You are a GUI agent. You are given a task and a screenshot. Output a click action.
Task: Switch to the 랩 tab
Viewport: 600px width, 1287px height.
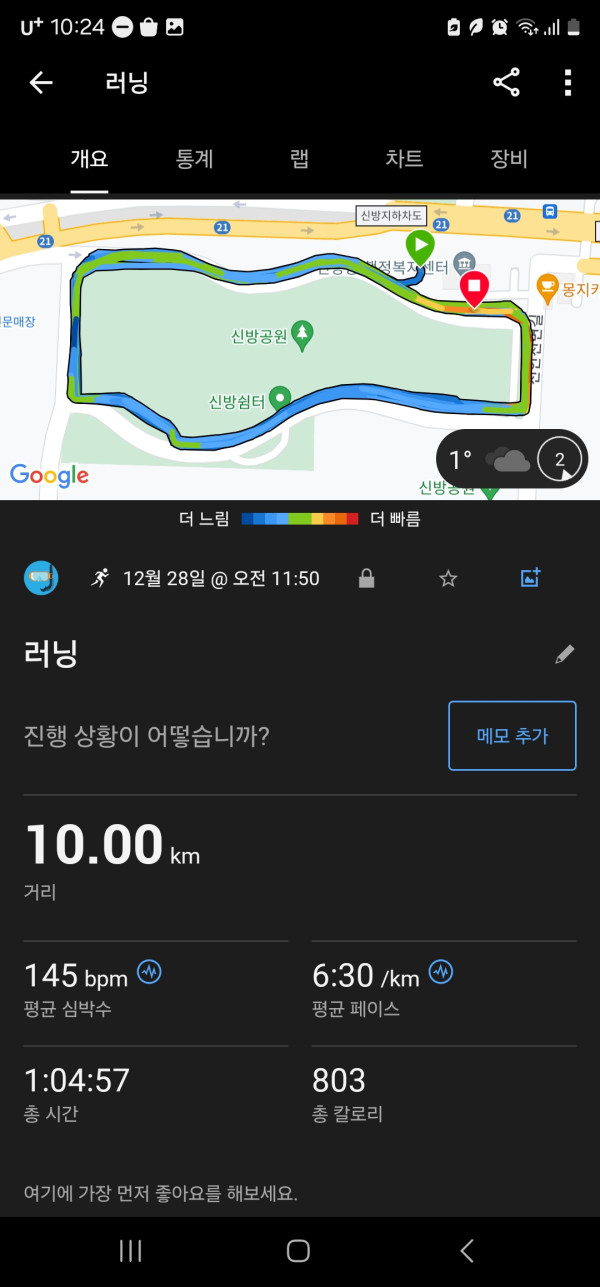click(299, 159)
